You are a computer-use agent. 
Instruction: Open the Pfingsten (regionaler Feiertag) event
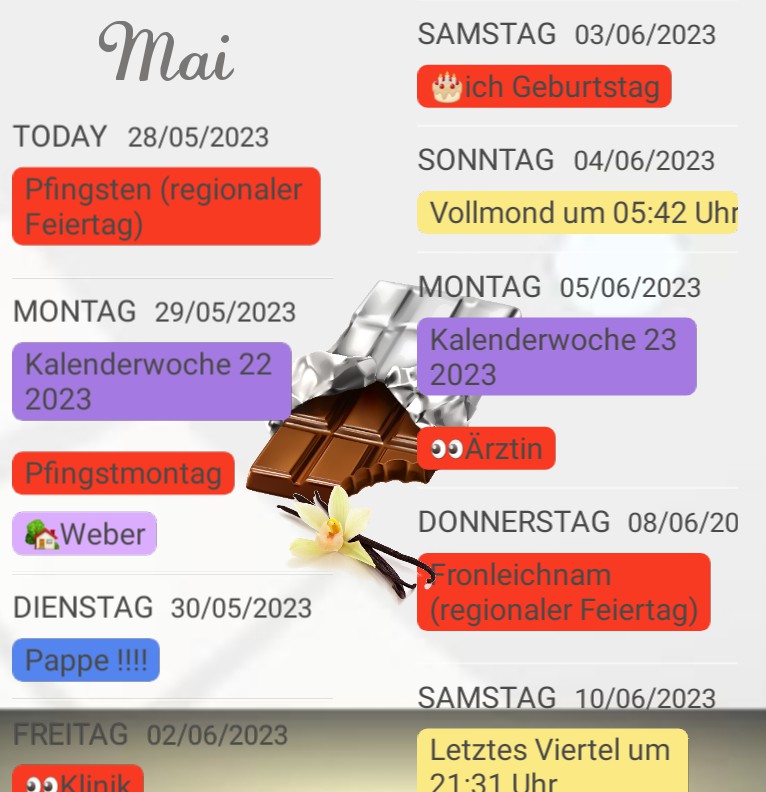(166, 206)
